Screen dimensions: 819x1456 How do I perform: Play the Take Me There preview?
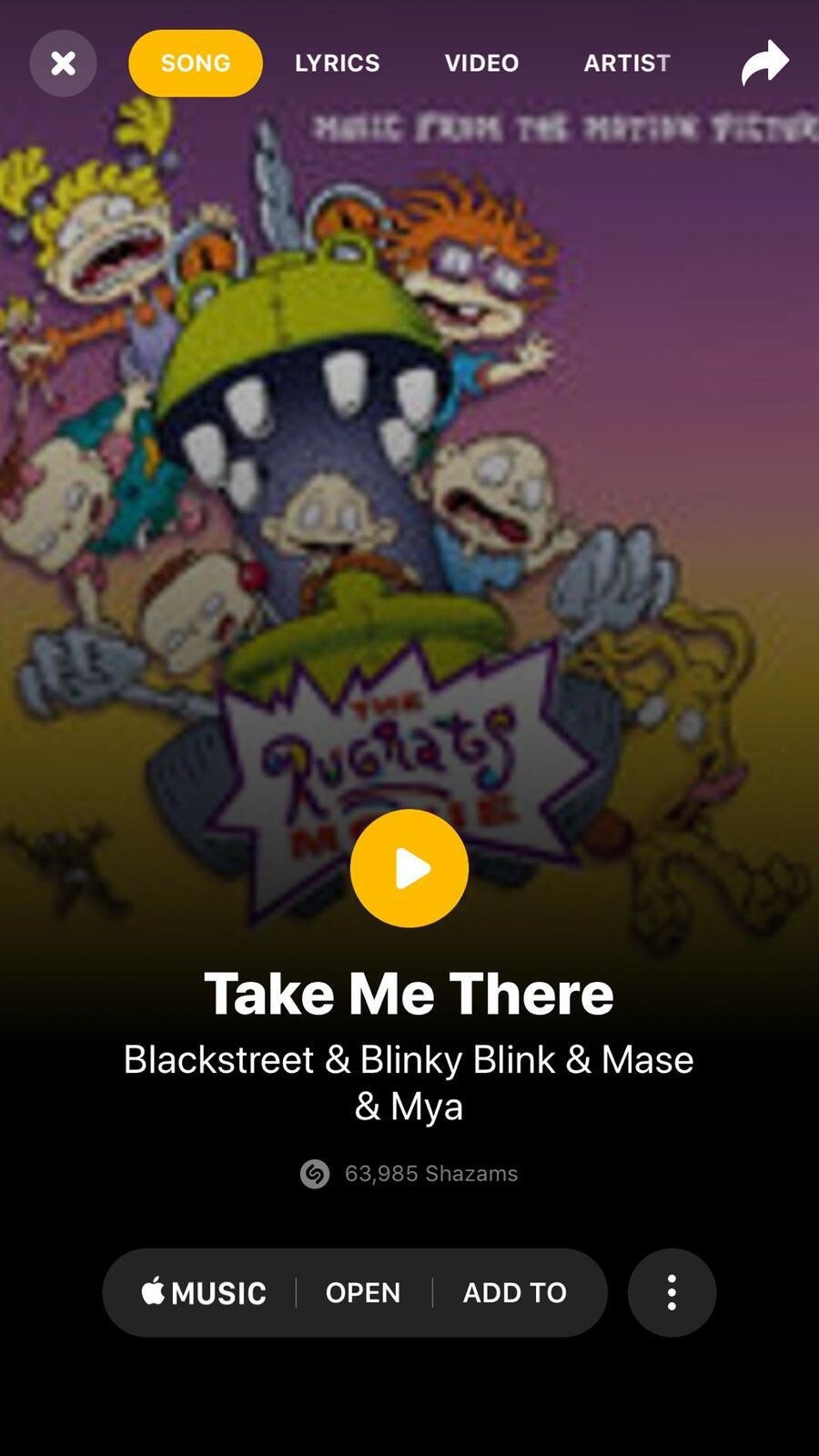click(409, 868)
